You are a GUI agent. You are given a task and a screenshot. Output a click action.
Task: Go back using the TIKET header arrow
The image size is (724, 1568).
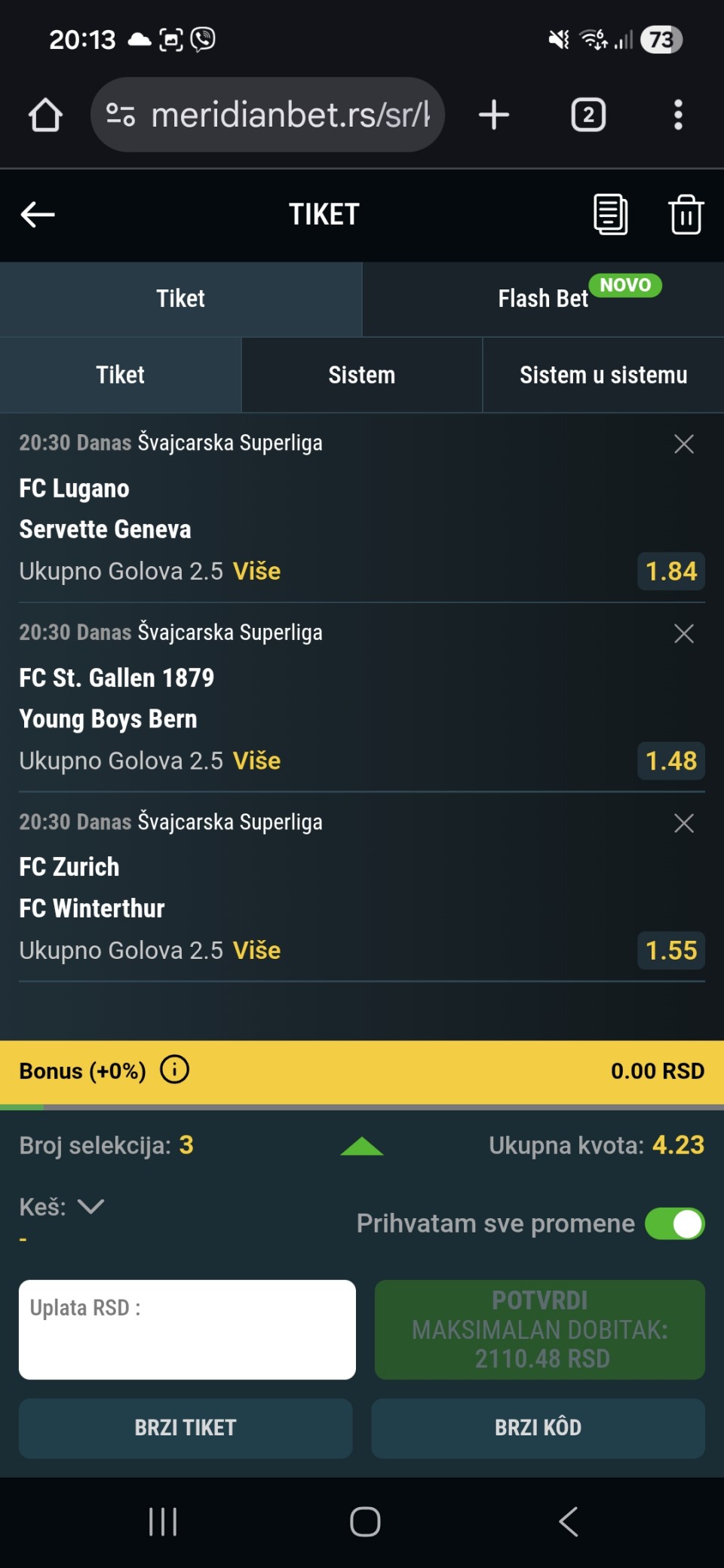coord(38,215)
